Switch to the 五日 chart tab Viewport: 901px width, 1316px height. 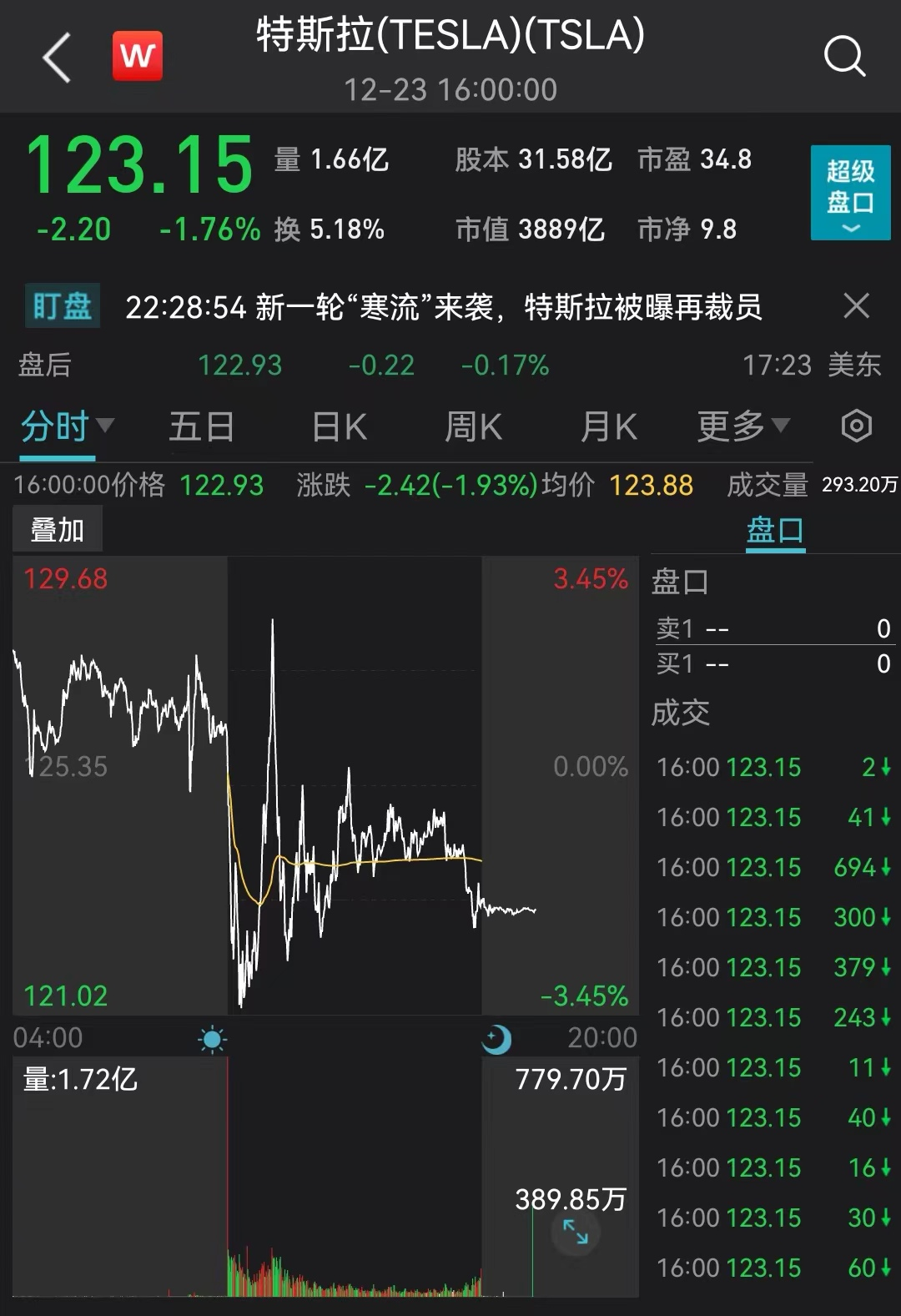coord(202,427)
